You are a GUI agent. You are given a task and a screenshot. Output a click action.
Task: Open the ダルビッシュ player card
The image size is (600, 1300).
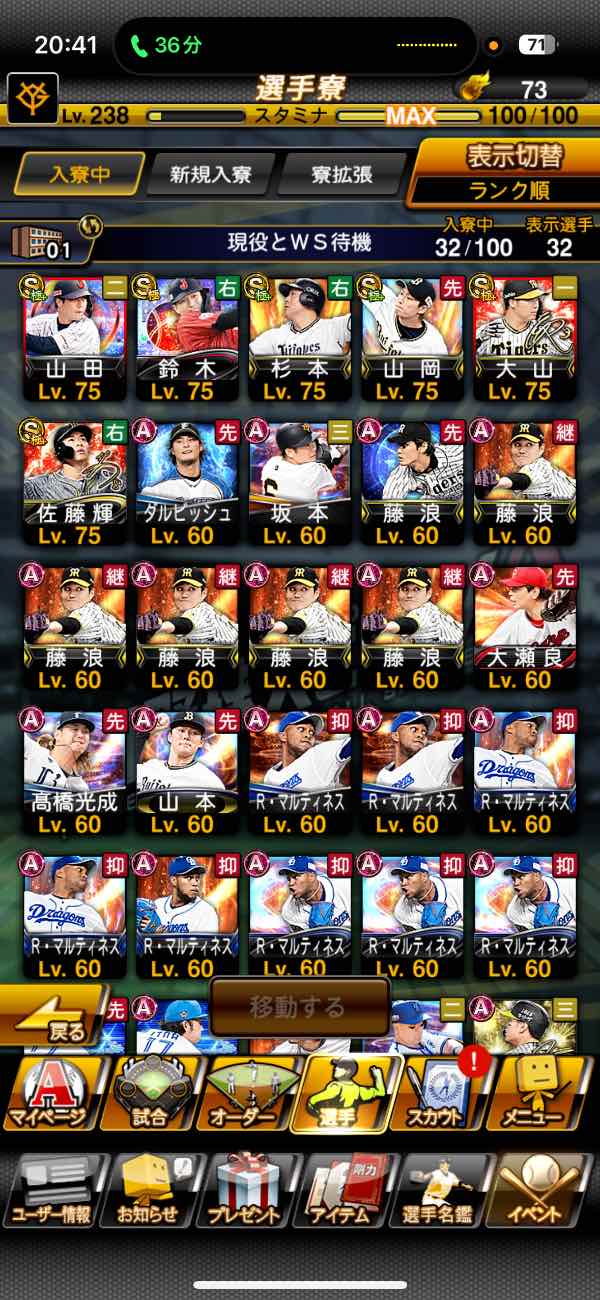[187, 483]
